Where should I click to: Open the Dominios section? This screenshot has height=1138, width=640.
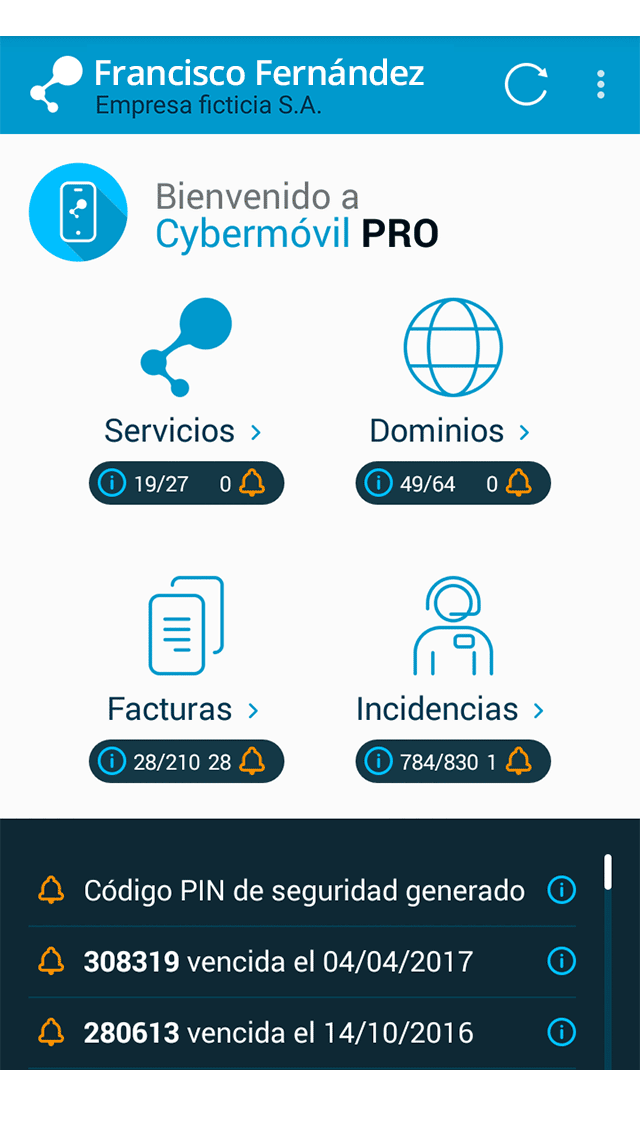(453, 370)
